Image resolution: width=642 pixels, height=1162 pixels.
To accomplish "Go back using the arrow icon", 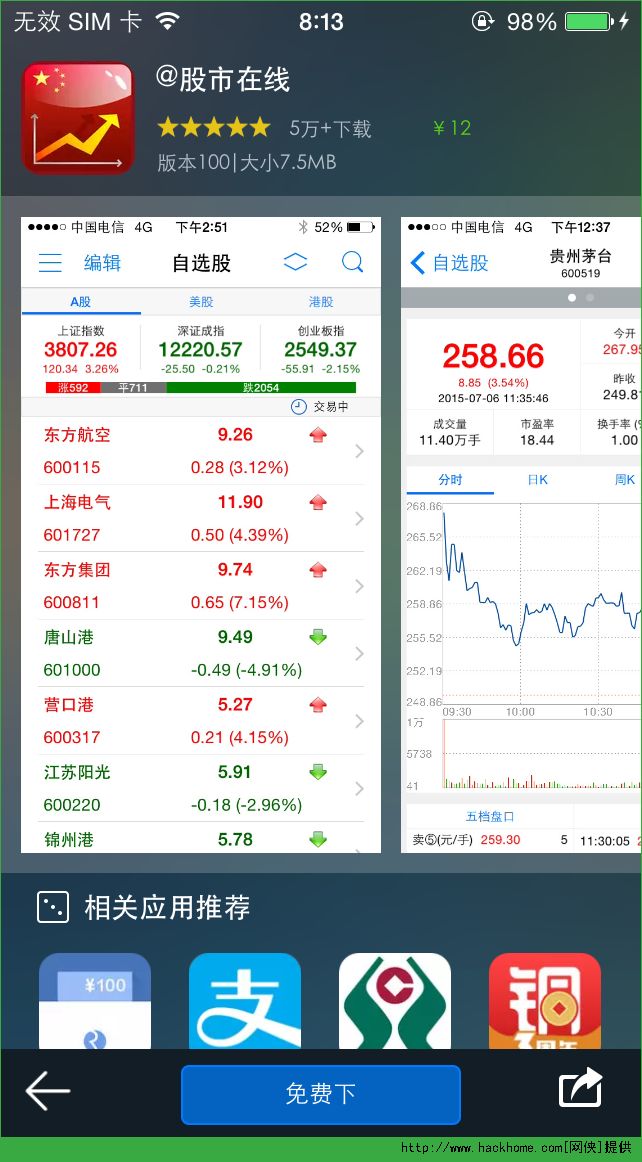I will point(48,1092).
